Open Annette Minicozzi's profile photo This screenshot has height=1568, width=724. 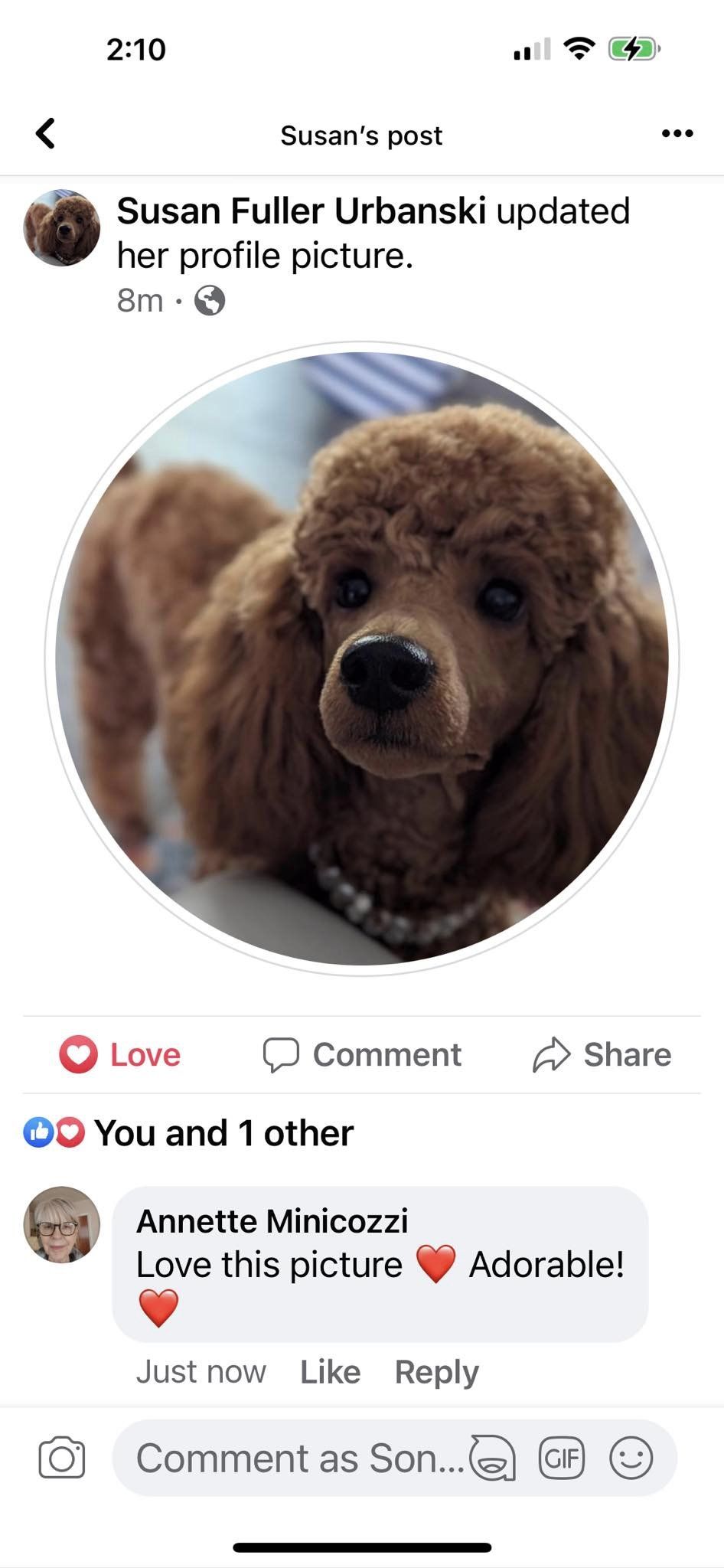tap(62, 1224)
